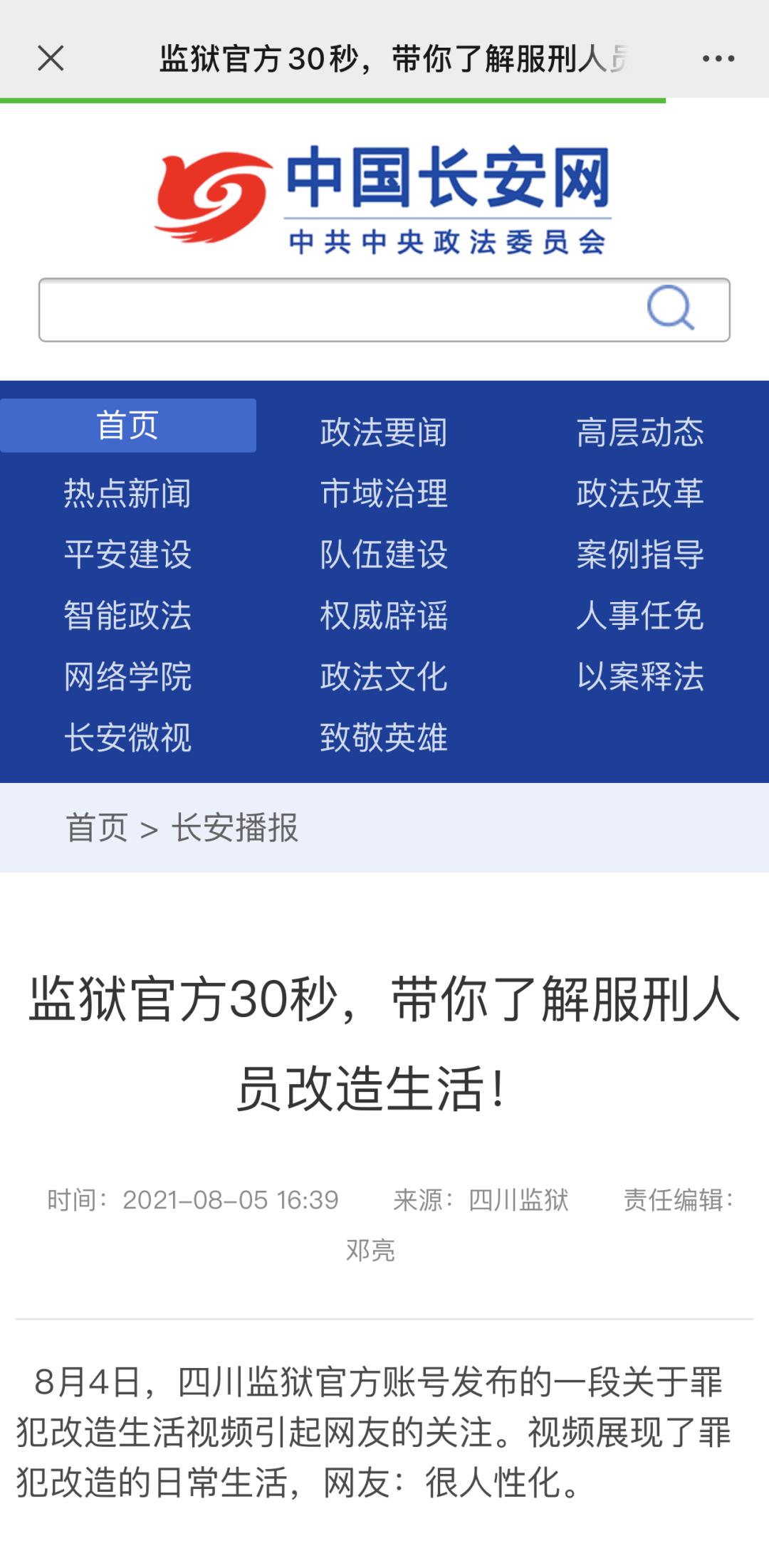Viewport: 769px width, 1568px height.
Task: Close the in-app browser page
Action: (x=51, y=58)
